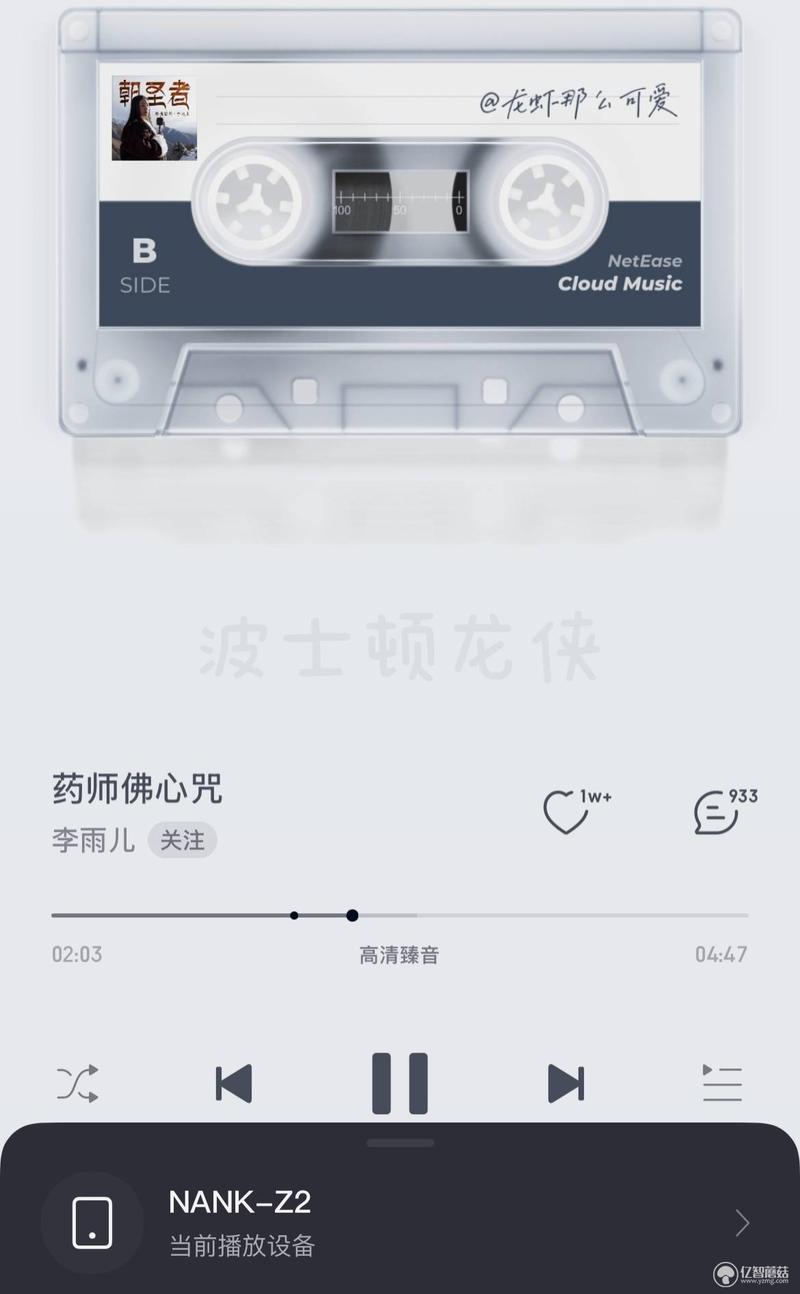
Task: Like the song 药师佛心咒
Action: coord(566,812)
